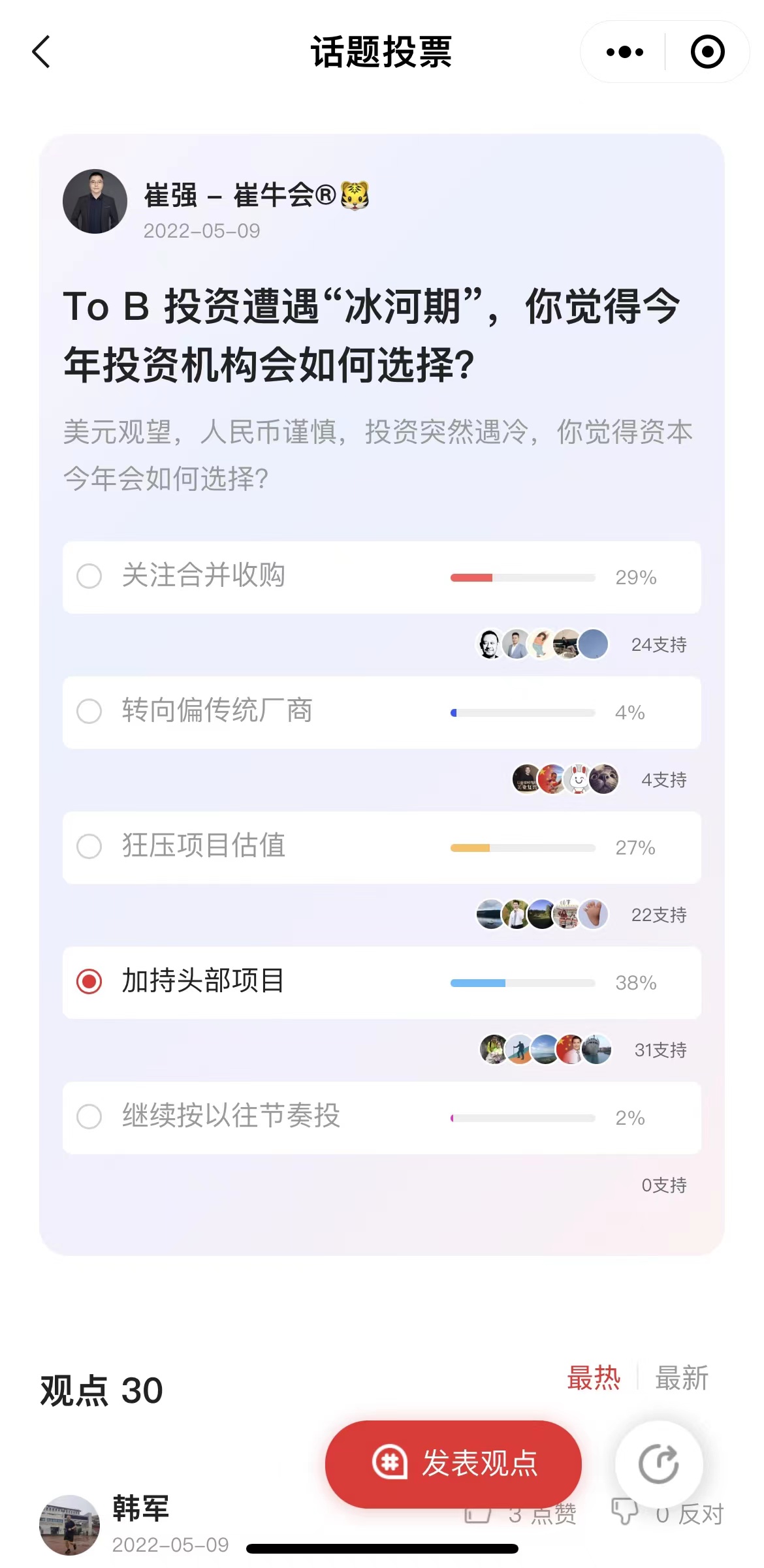Open 崔强's profile avatar
The height and width of the screenshot is (1568, 764).
95,201
